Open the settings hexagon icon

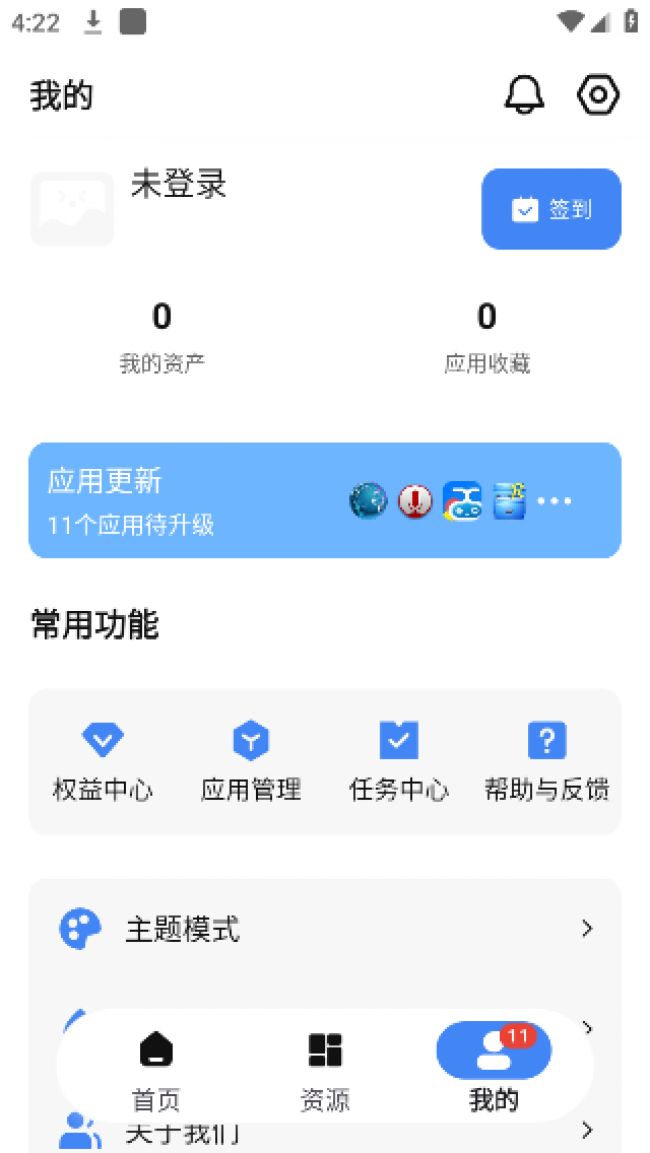[x=598, y=95]
